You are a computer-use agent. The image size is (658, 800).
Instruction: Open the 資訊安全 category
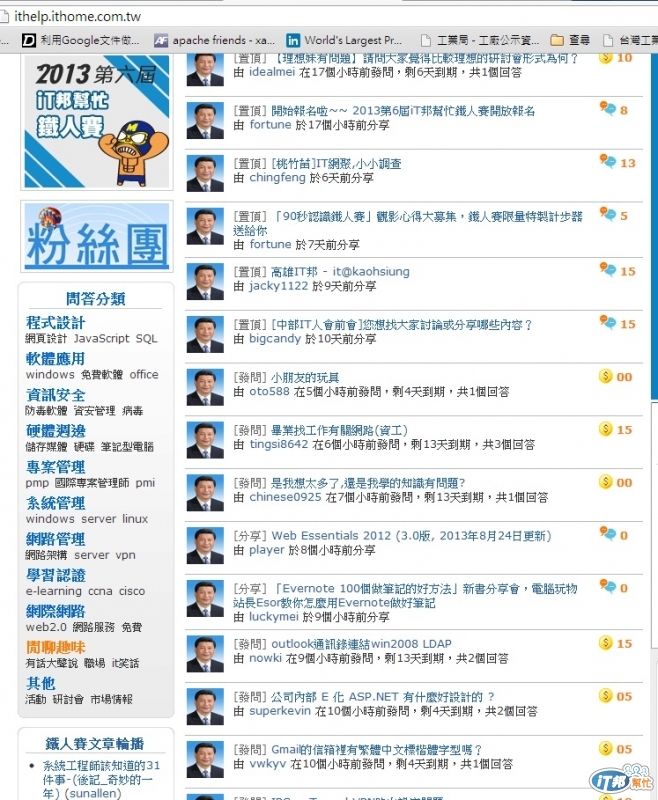click(x=56, y=395)
